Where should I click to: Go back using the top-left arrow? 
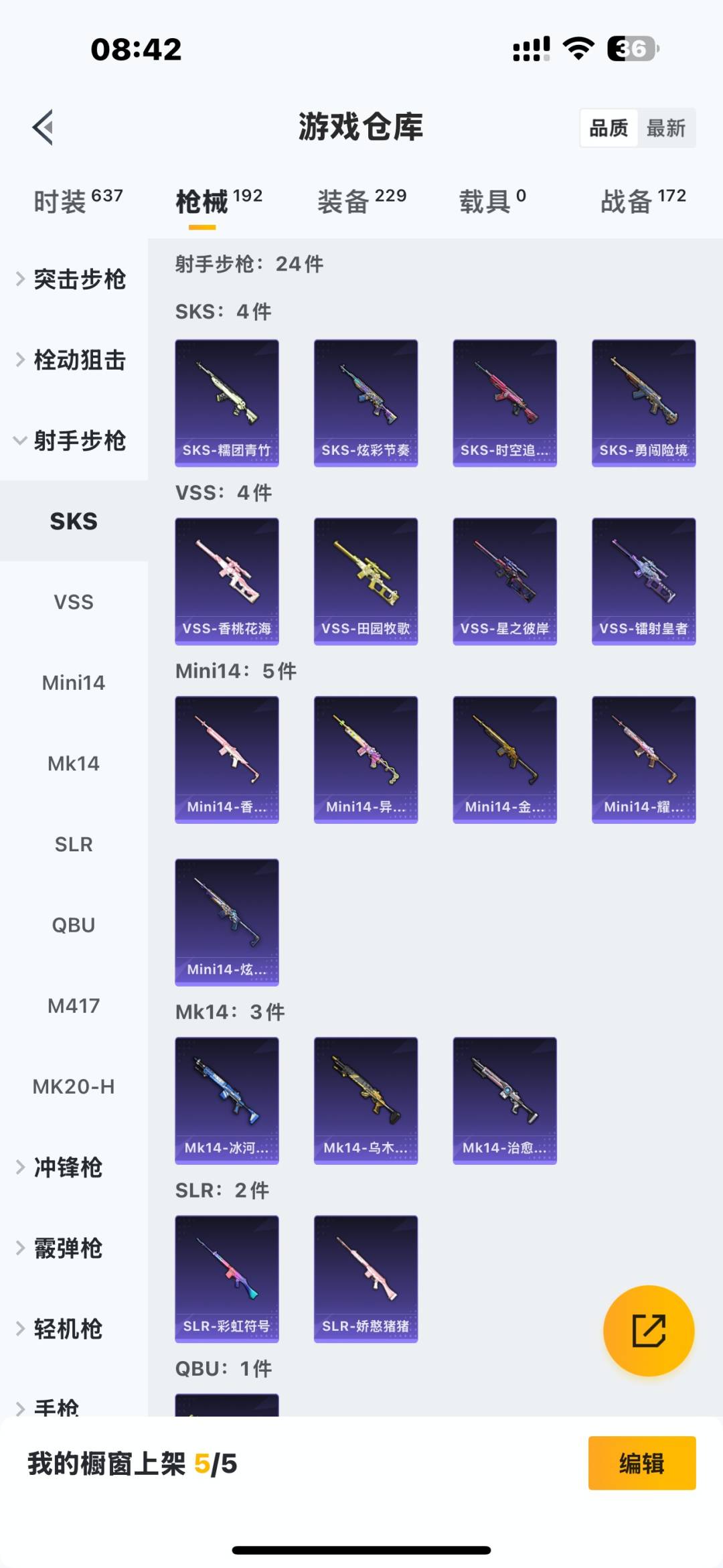[x=43, y=127]
